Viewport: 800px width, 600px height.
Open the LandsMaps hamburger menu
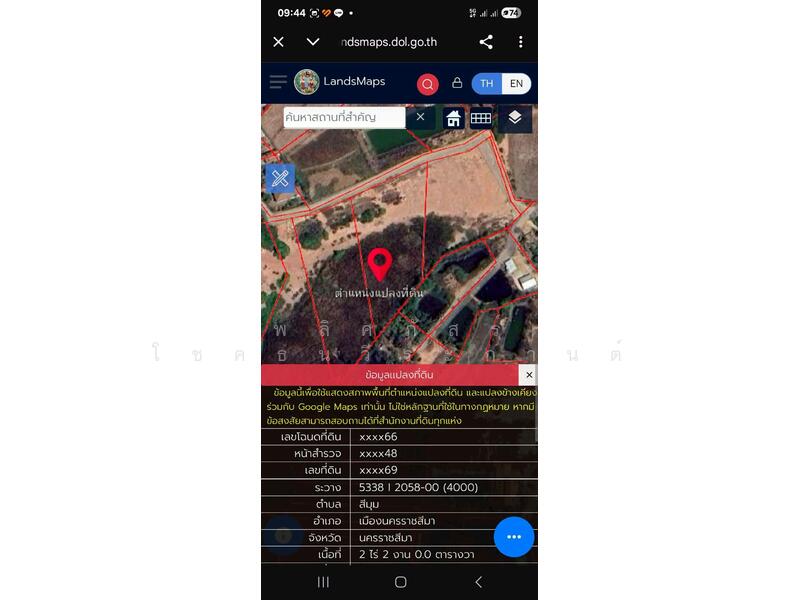point(278,82)
